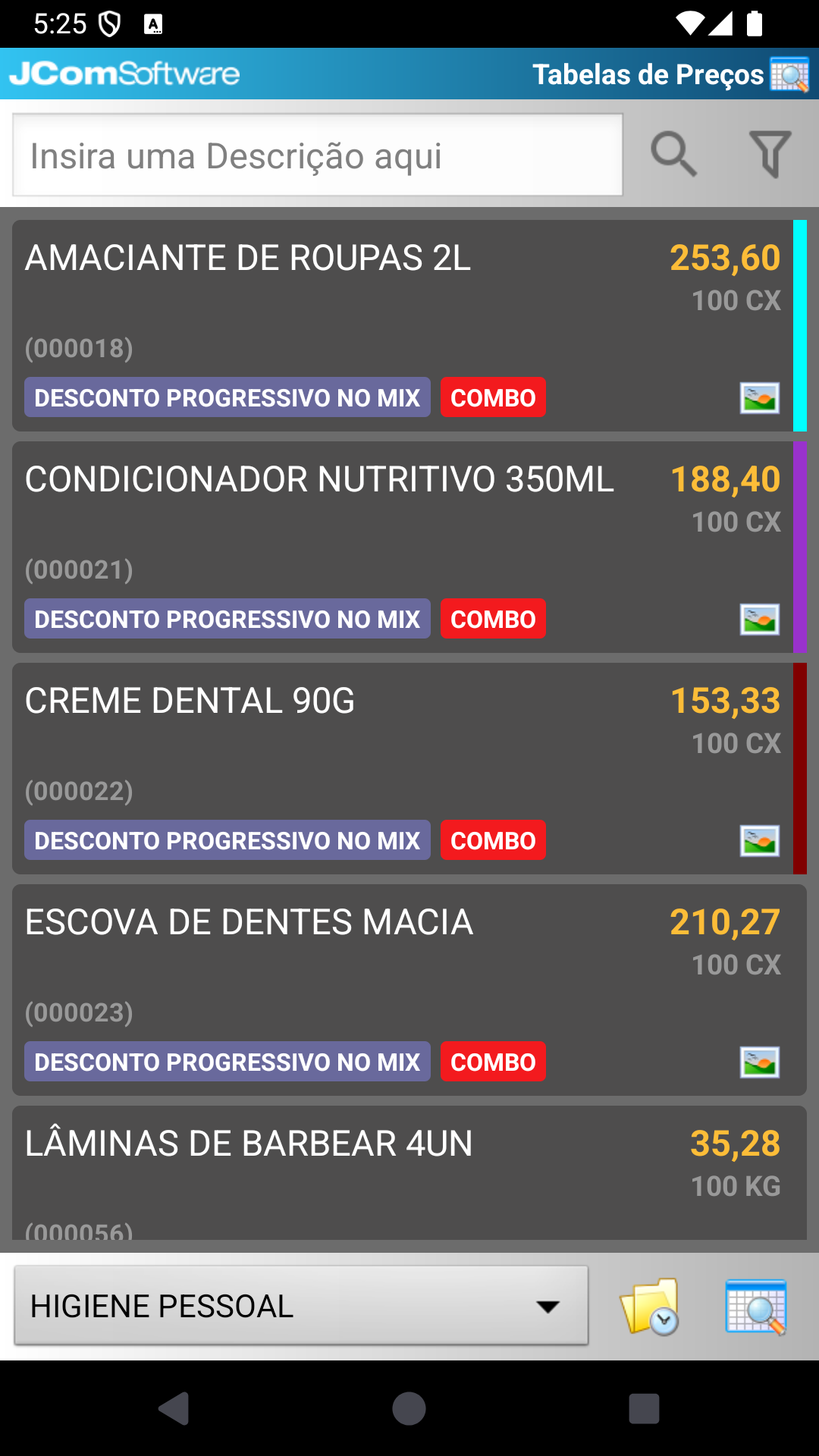View picture icon for AMACIANTE DE ROUPAS 2L
The width and height of the screenshot is (819, 1456).
click(x=760, y=398)
